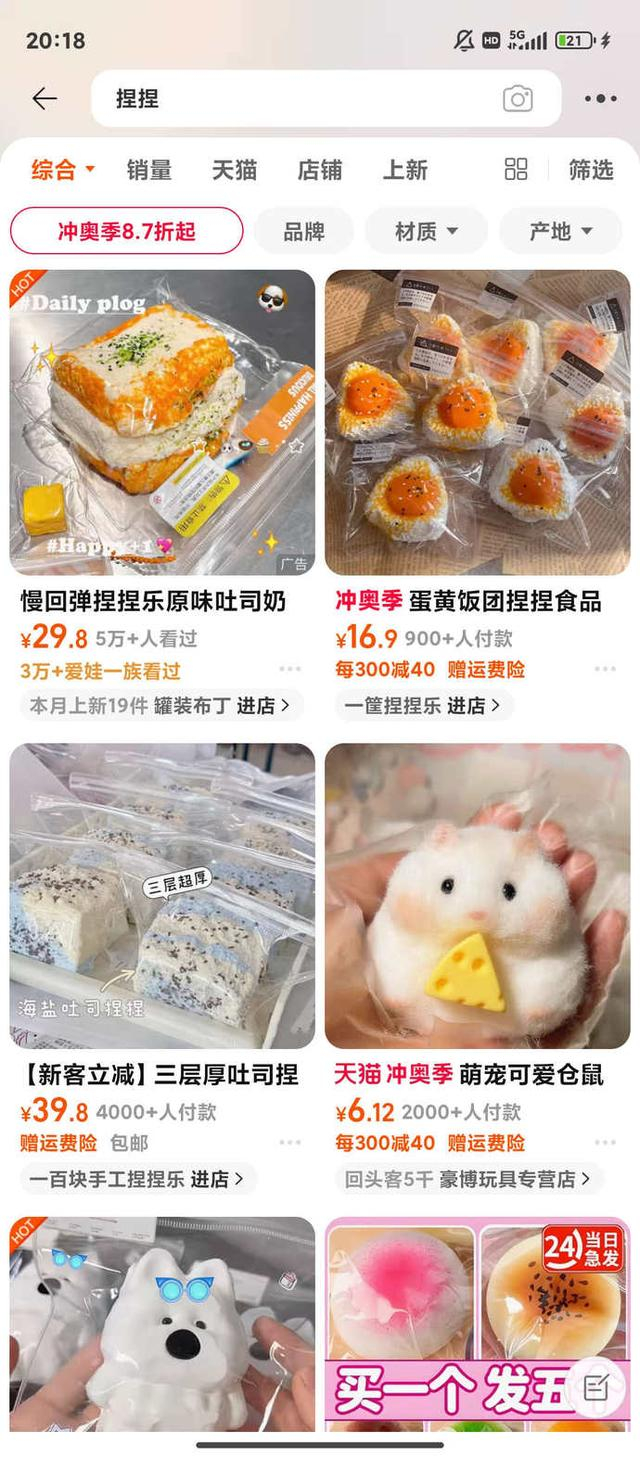Sort results by 销量

[x=149, y=170]
